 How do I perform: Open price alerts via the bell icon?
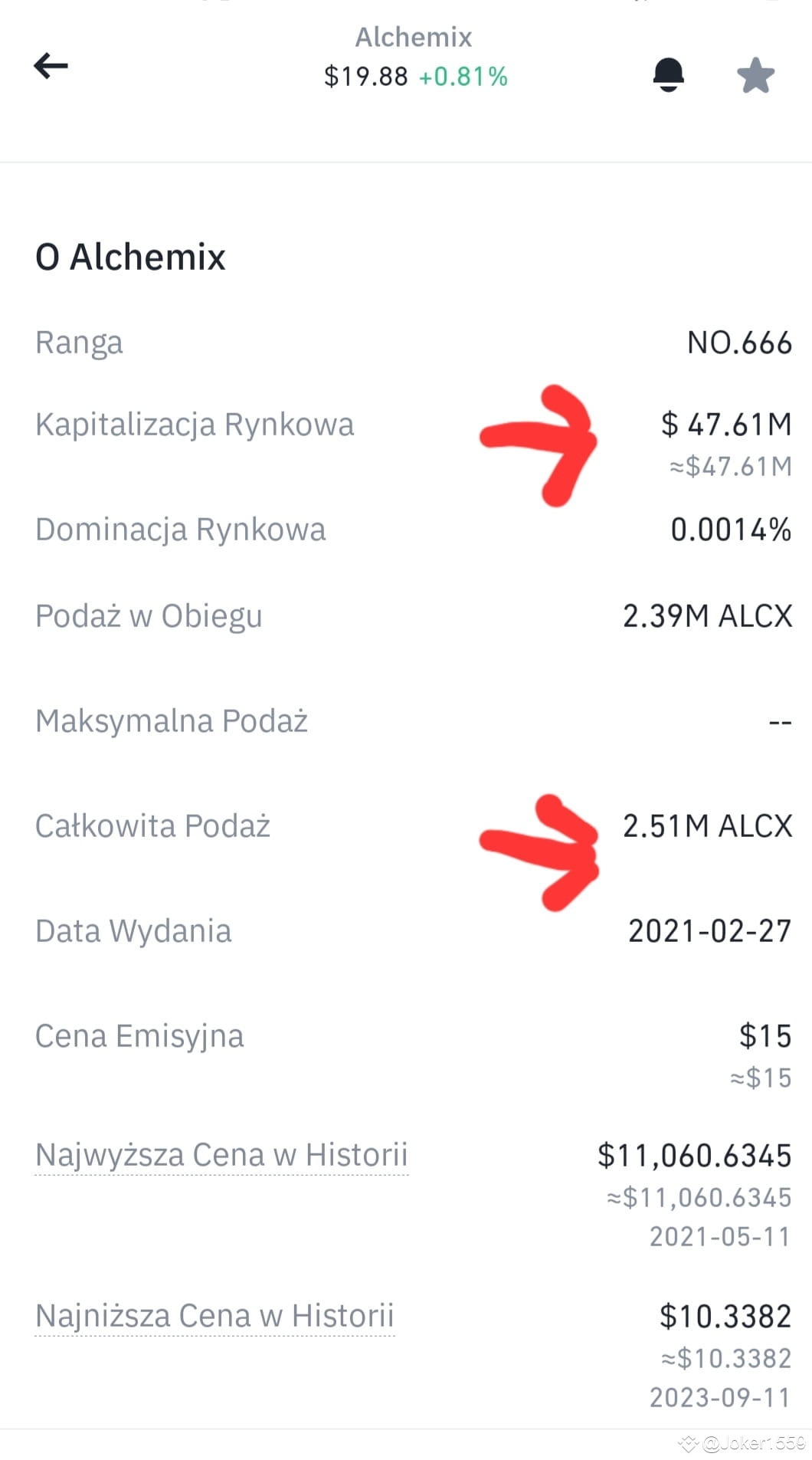(x=669, y=74)
